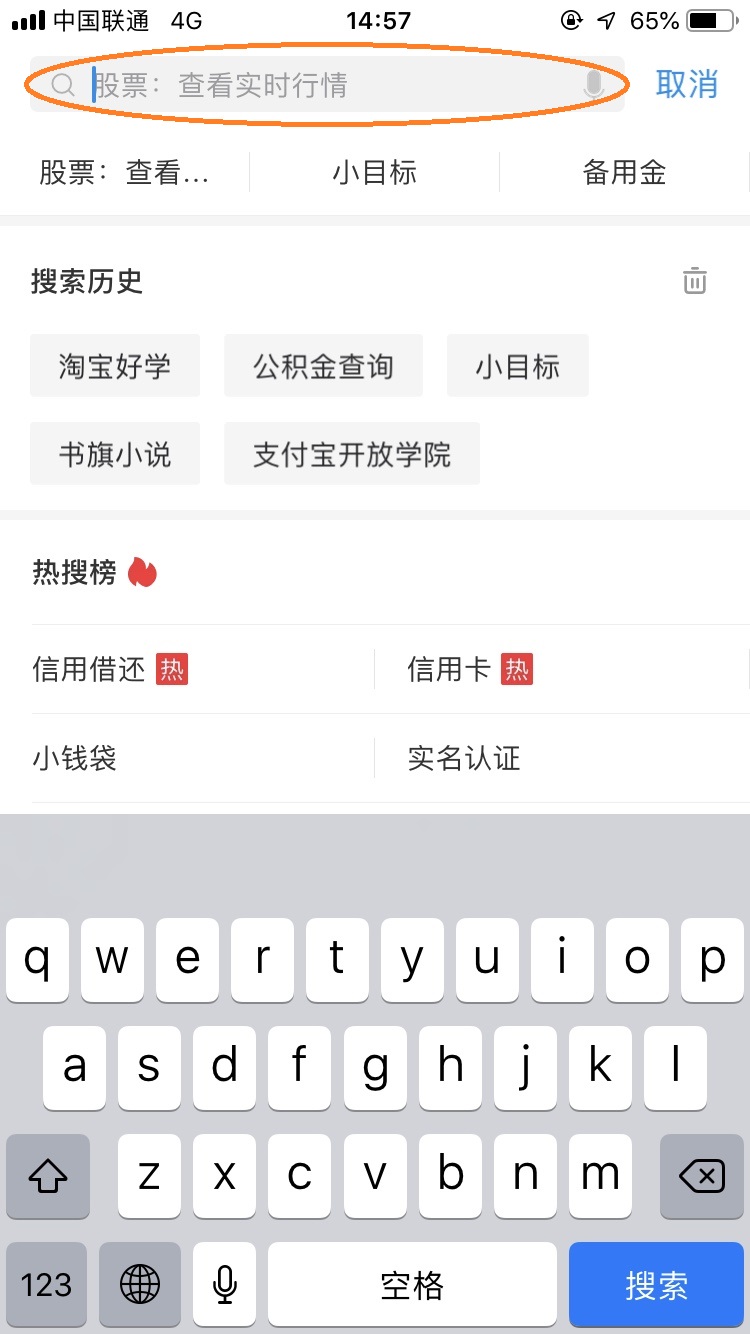Image resolution: width=750 pixels, height=1334 pixels.
Task: Switch keyboard language with globe key
Action: click(140, 1285)
